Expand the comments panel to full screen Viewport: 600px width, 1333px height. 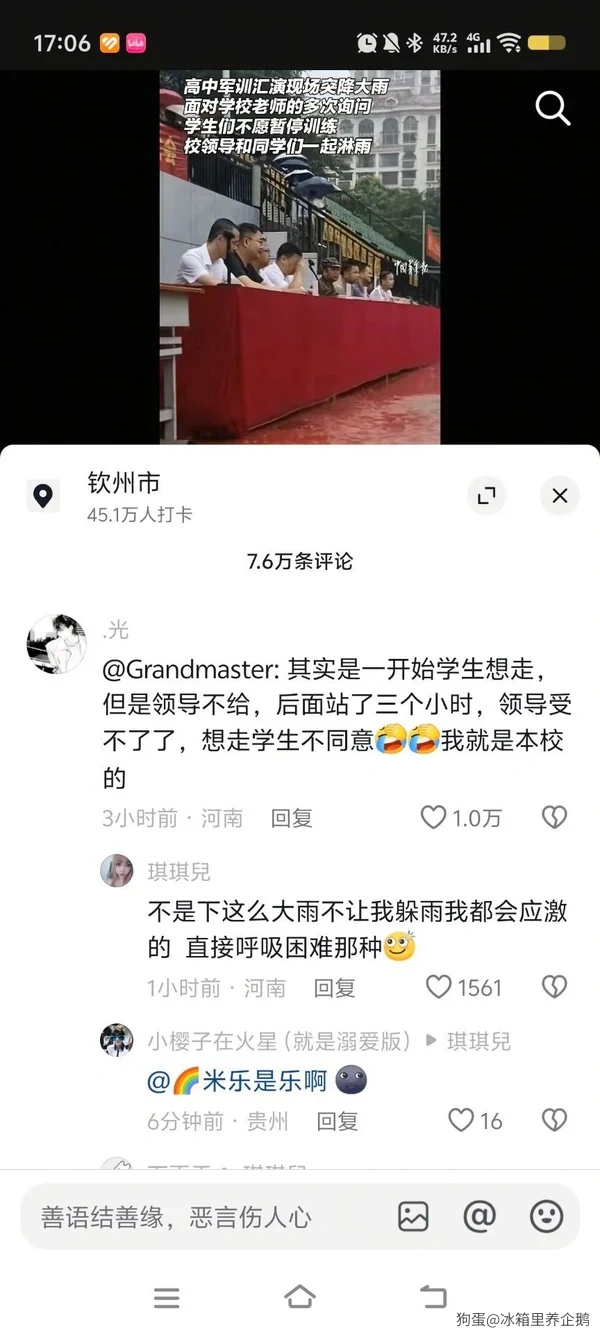(x=487, y=495)
